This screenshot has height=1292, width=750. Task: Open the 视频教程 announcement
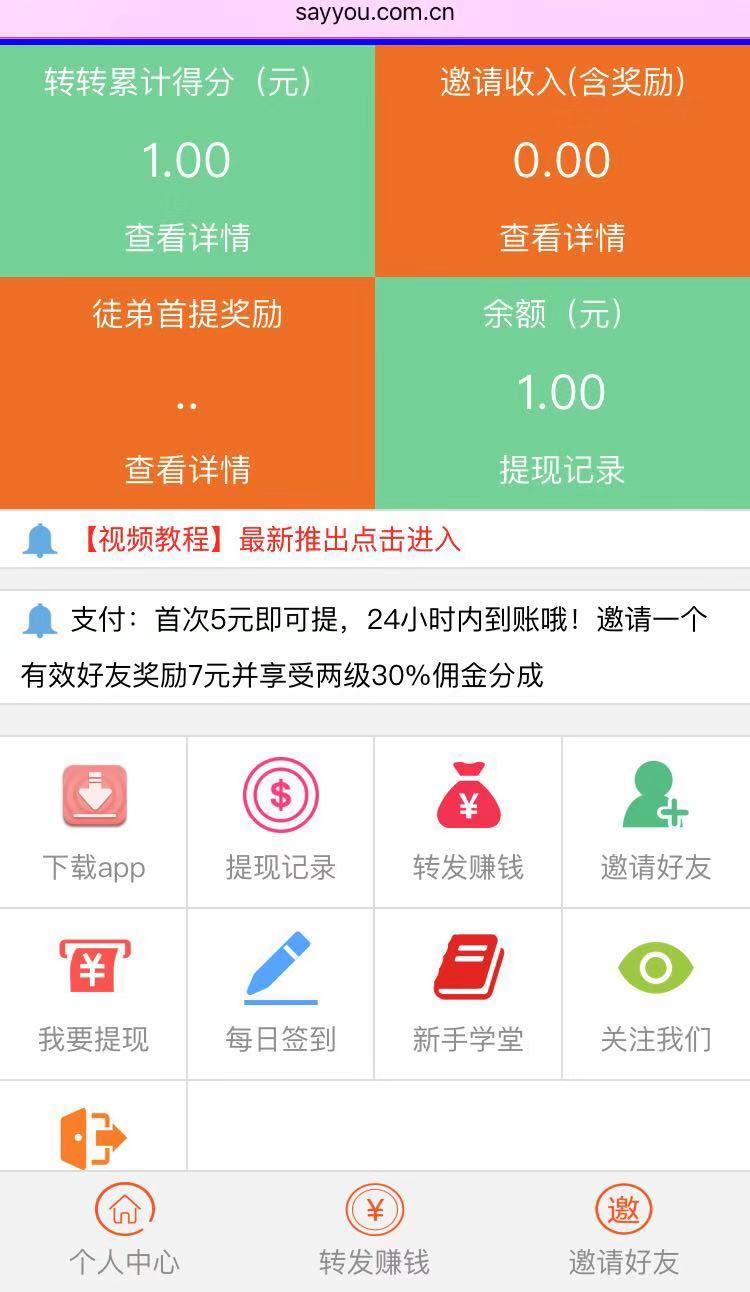[269, 540]
